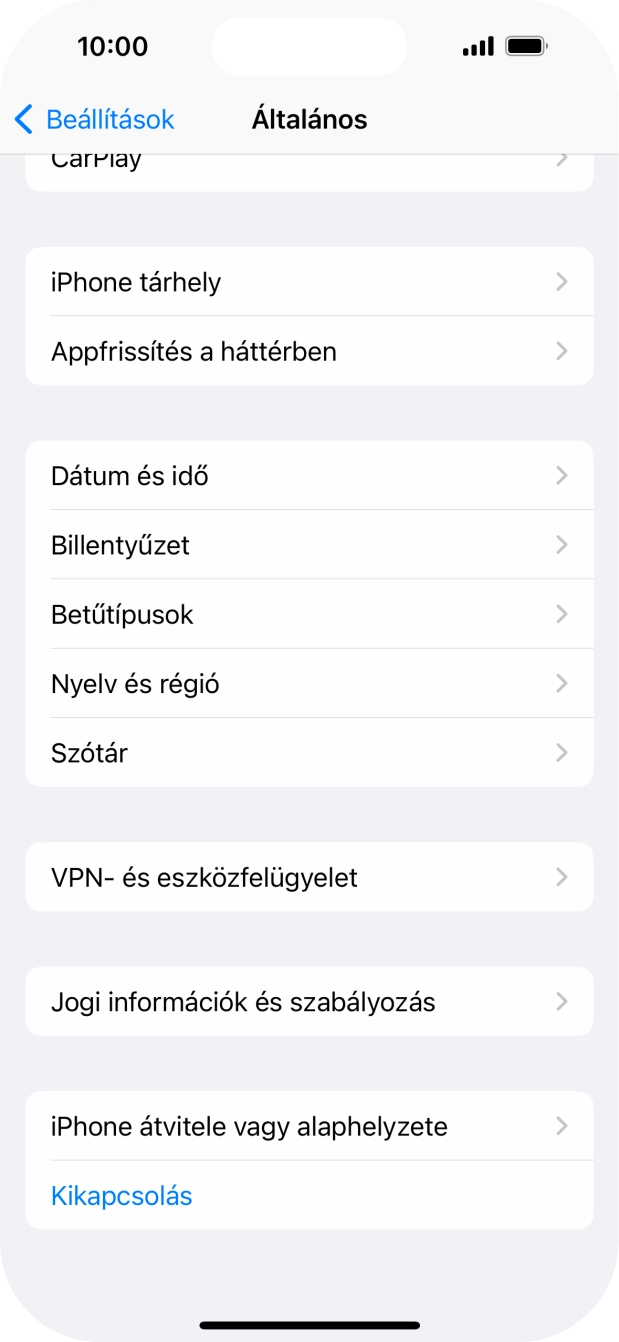
Task: Open the partially visible CarPlay row
Action: point(308,170)
